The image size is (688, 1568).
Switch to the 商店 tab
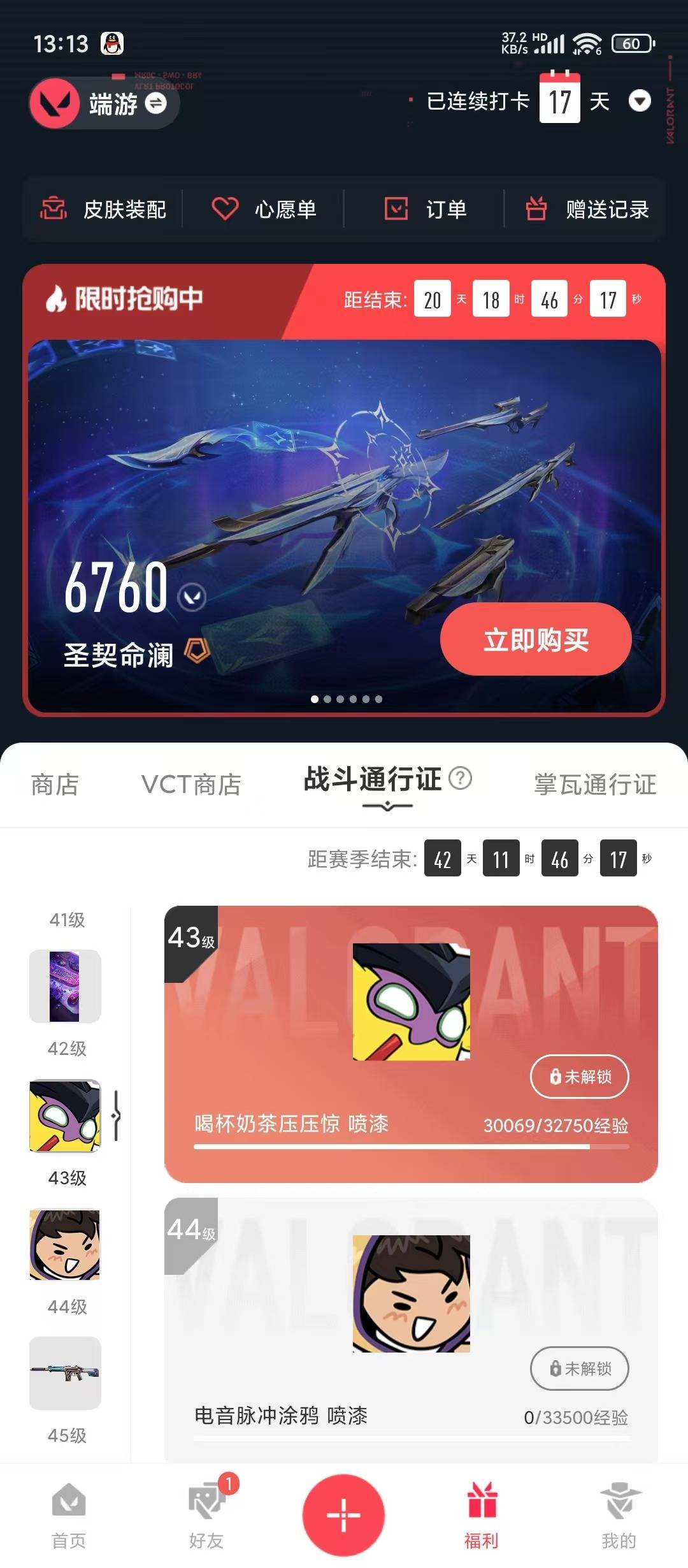click(x=55, y=785)
